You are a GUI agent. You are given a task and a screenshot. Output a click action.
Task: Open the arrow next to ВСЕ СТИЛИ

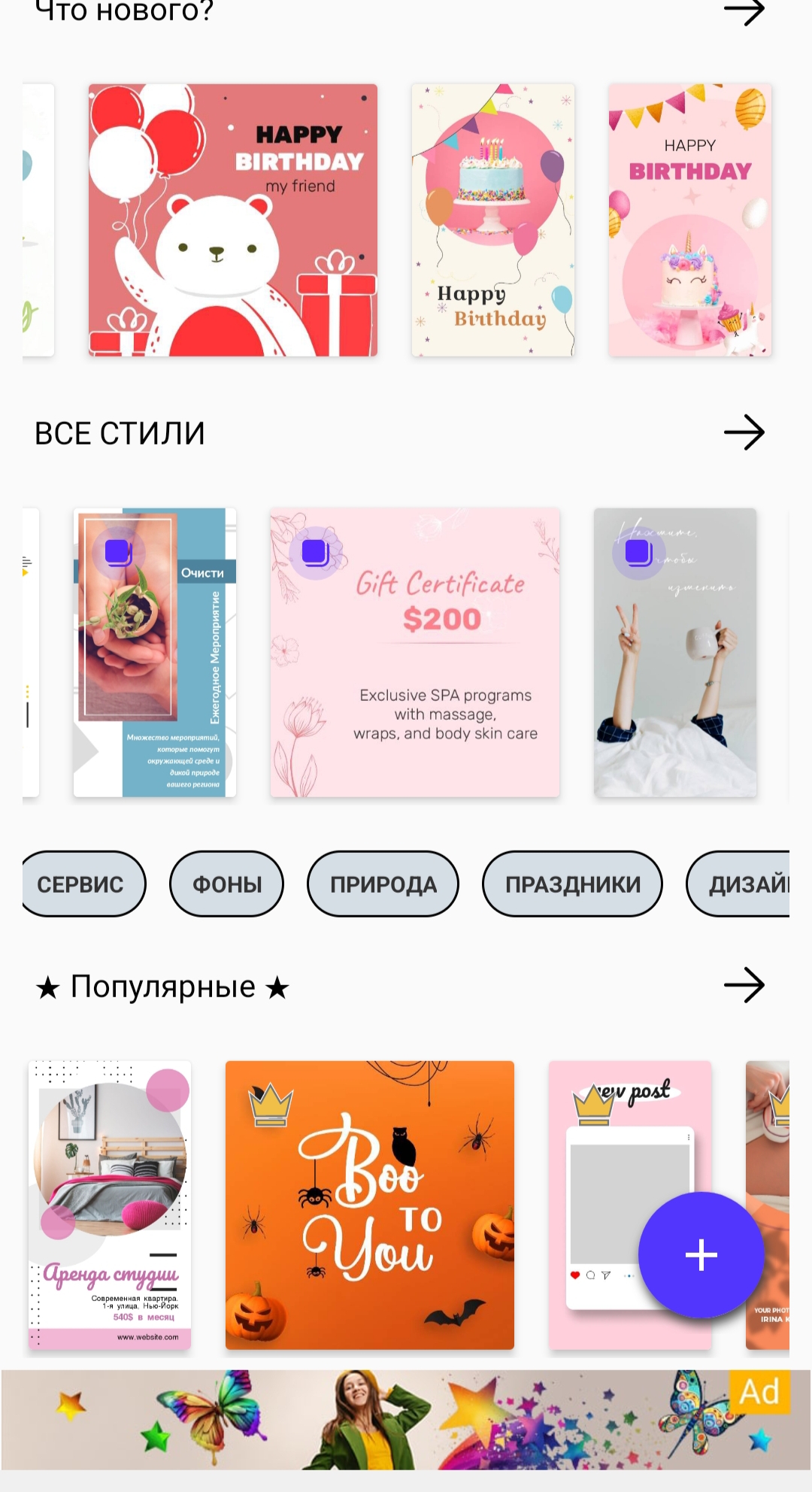pyautogui.click(x=744, y=432)
